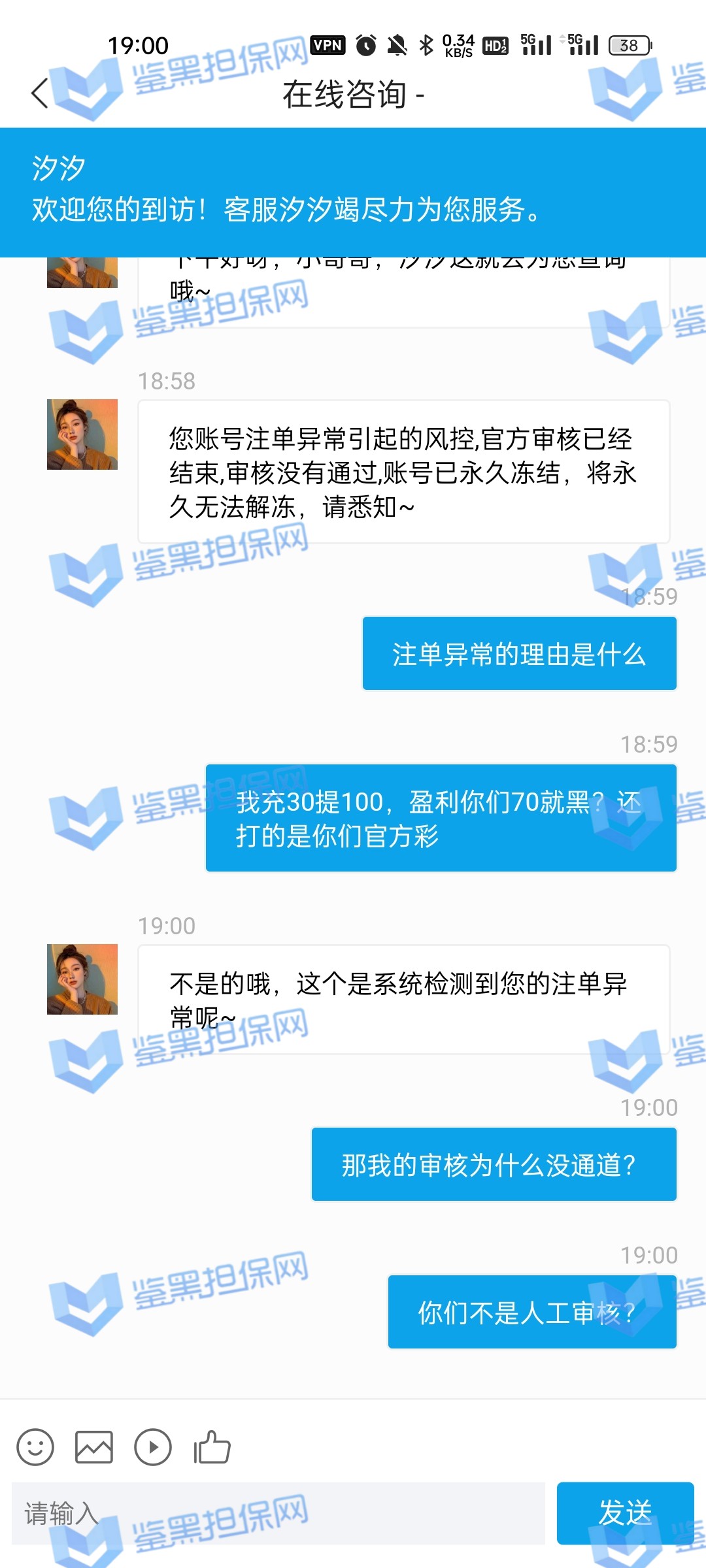Screen dimensions: 706x1568
Task: Go back from the 在线咨询 chat
Action: [x=41, y=93]
